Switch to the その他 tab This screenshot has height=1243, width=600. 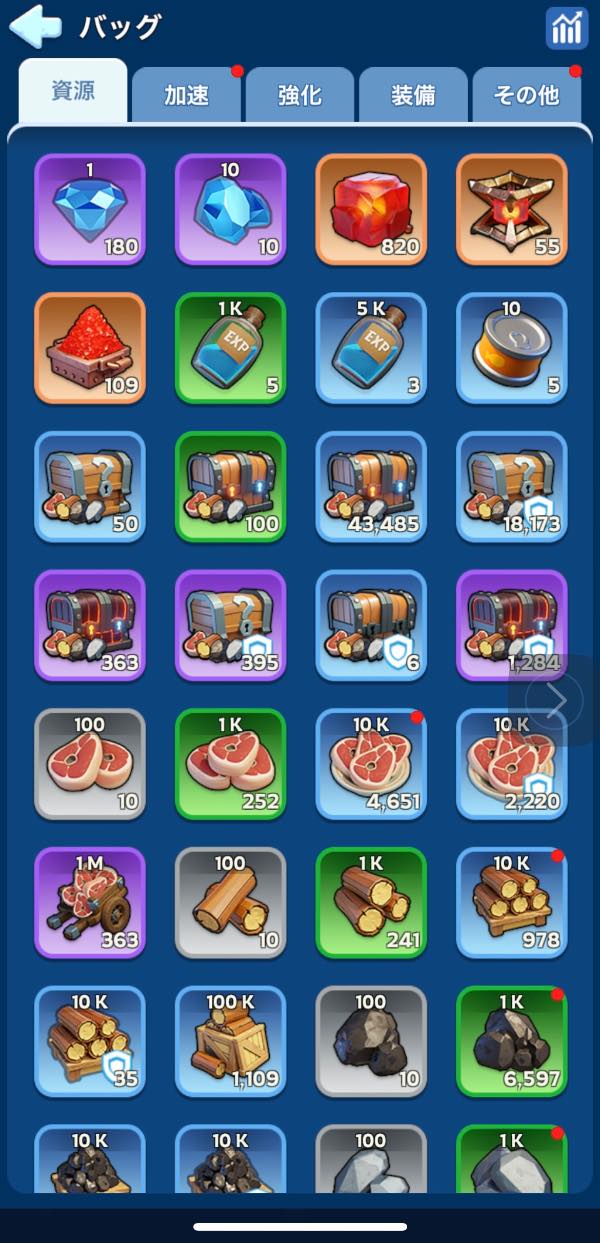pyautogui.click(x=526, y=95)
